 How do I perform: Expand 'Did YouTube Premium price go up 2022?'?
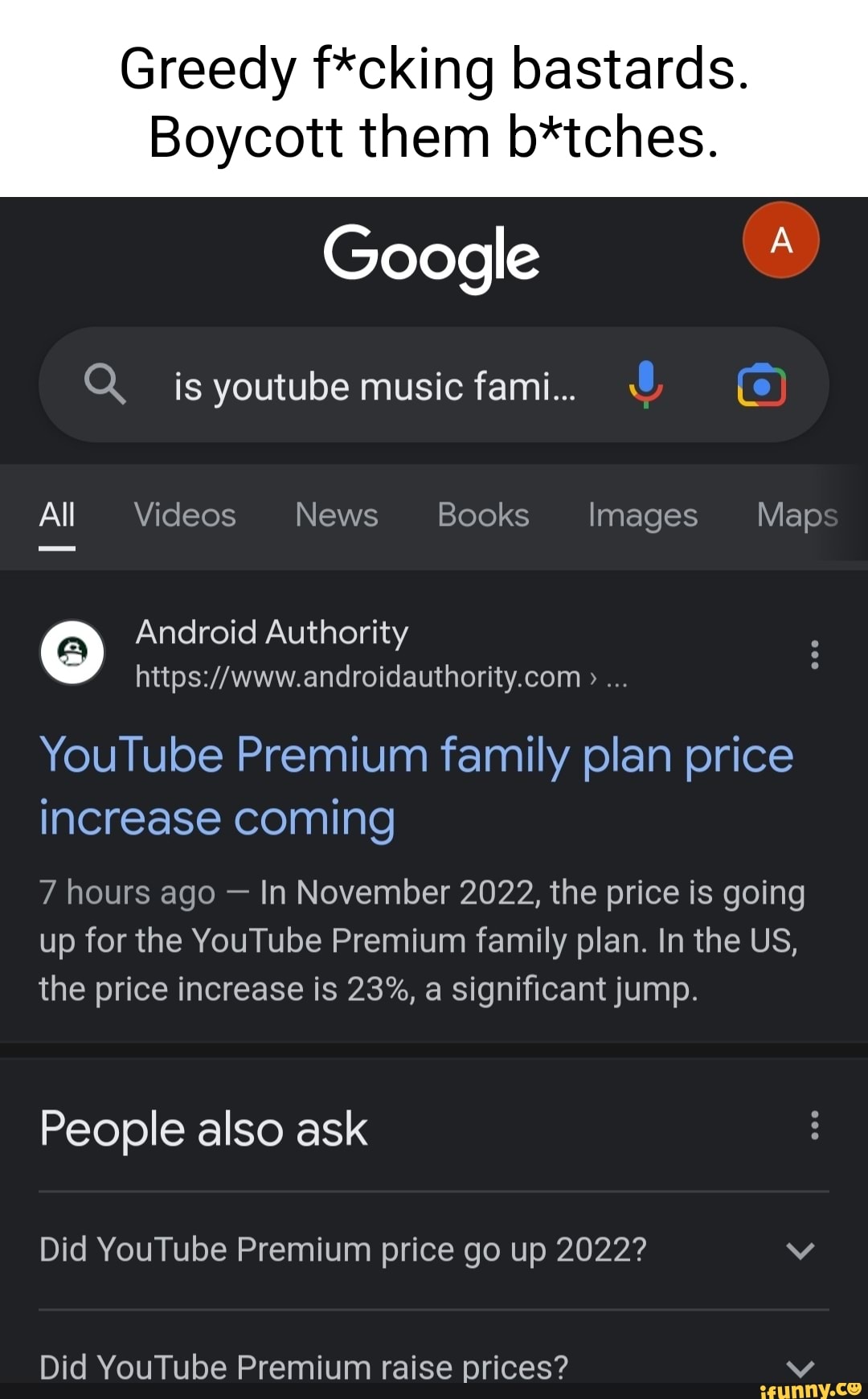click(x=799, y=1249)
